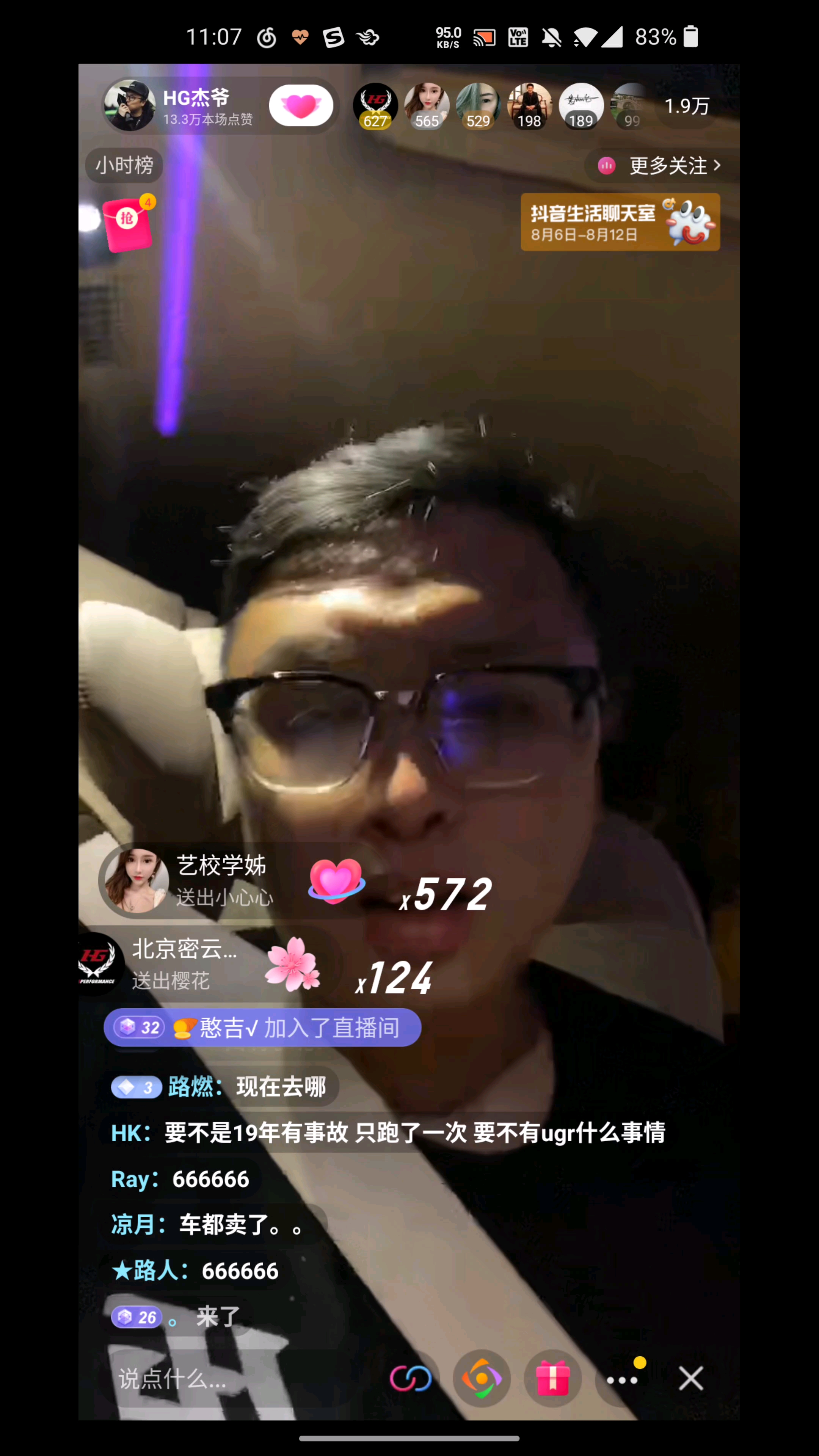View the 1.9万 audience list
The width and height of the screenshot is (819, 1456).
pos(686,106)
